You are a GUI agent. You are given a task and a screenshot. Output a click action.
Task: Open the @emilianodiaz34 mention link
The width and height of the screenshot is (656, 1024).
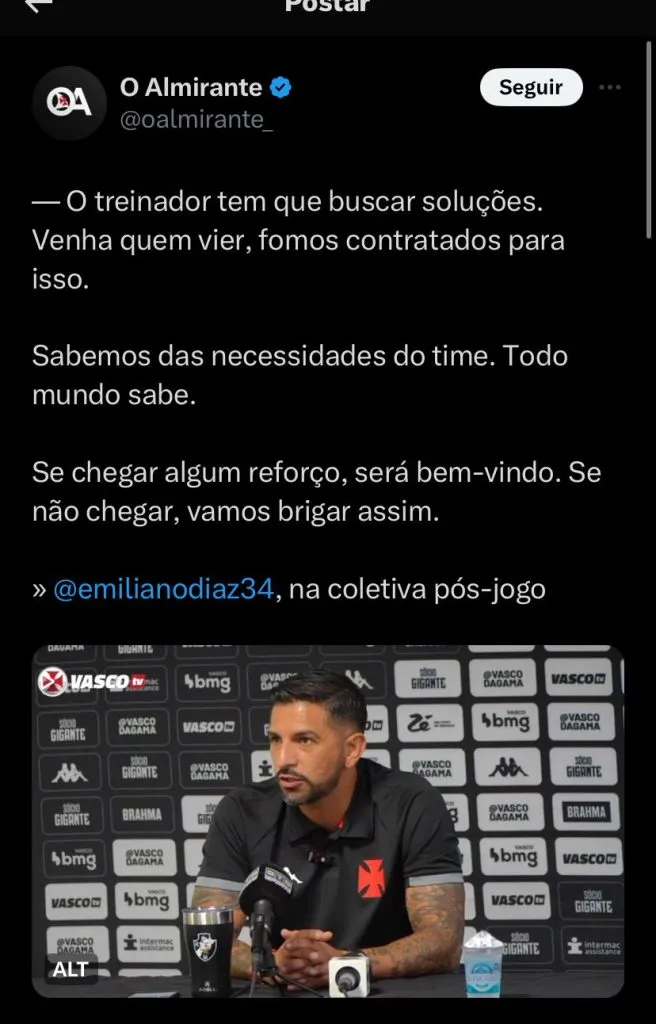163,589
